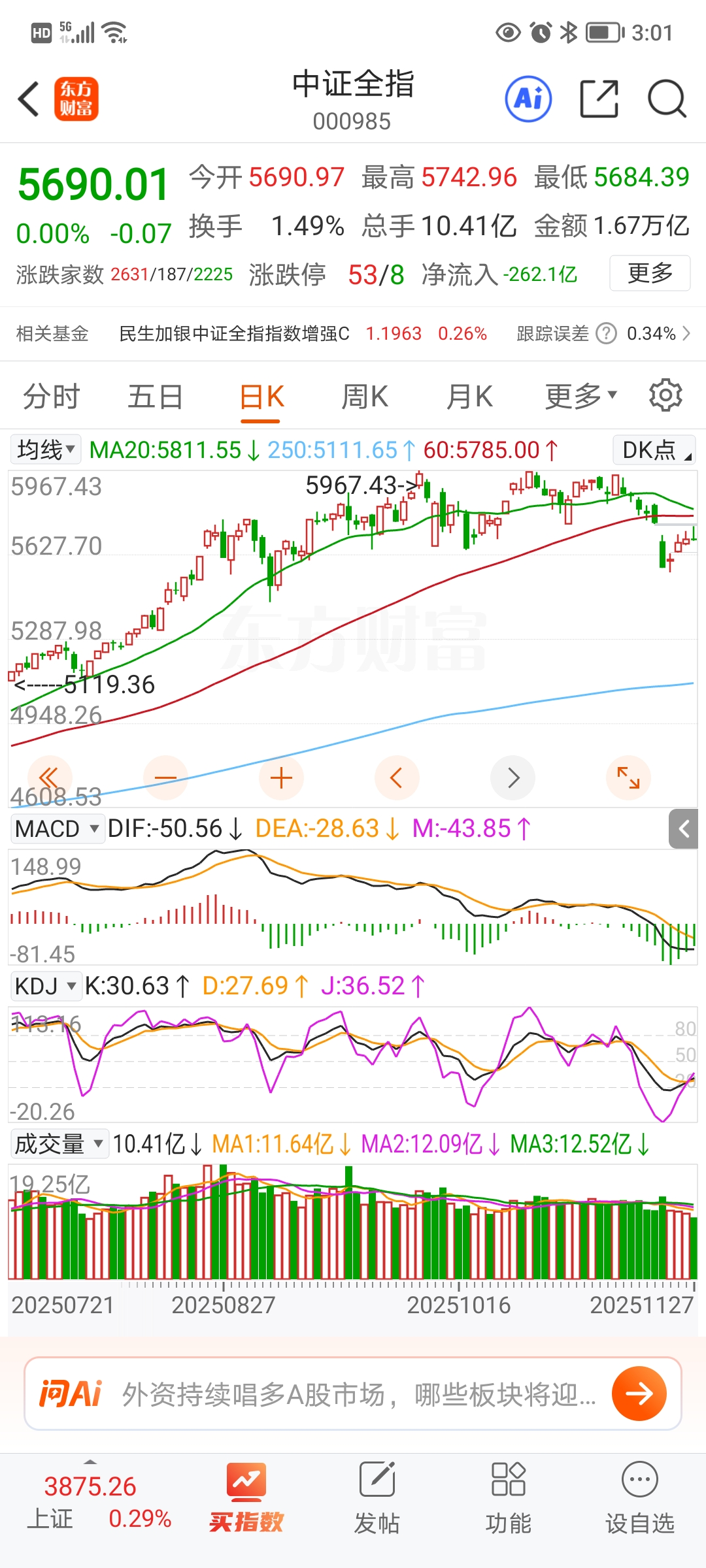Screen dimensions: 706x1568
Task: Open the 均线 indicator dropdown
Action: [x=45, y=449]
